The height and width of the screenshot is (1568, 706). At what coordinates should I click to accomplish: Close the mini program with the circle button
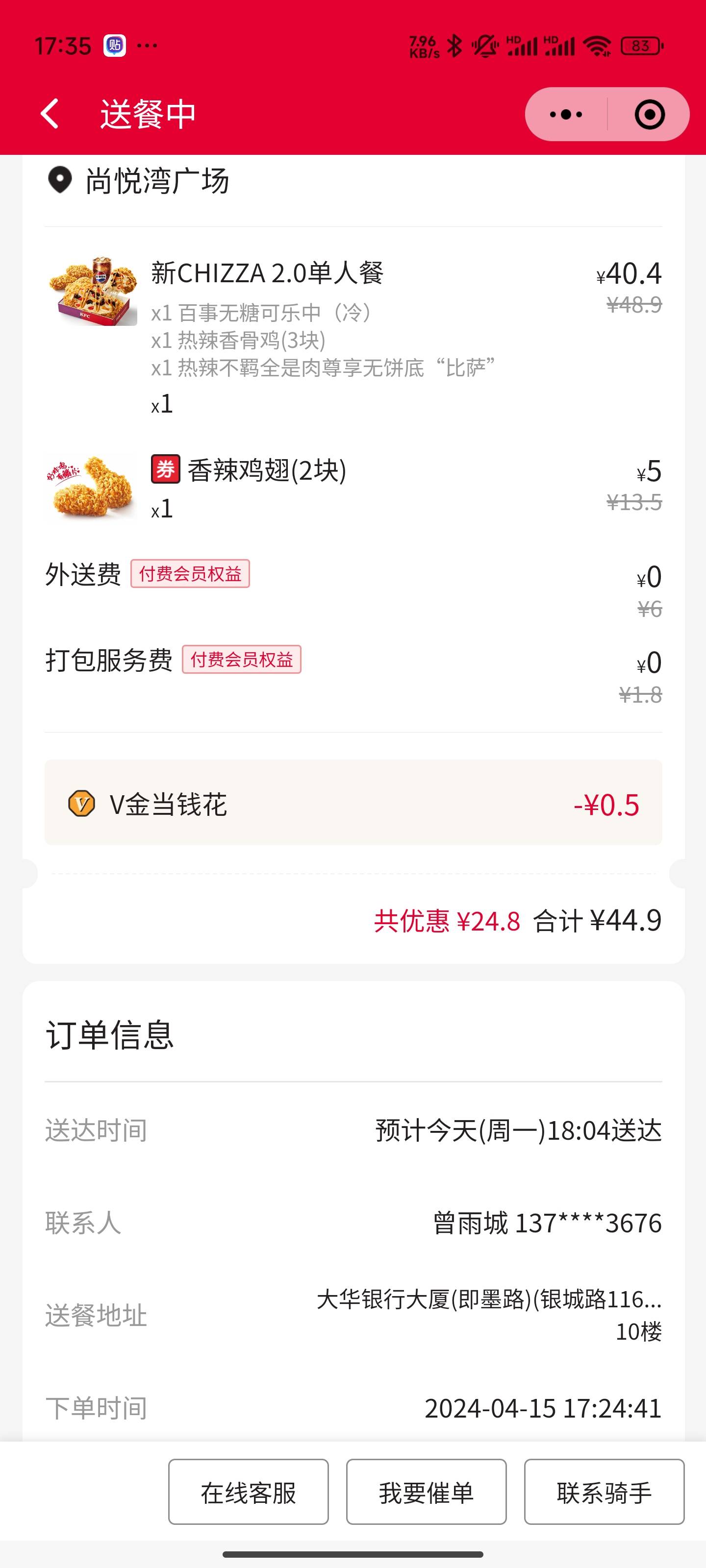click(x=649, y=115)
